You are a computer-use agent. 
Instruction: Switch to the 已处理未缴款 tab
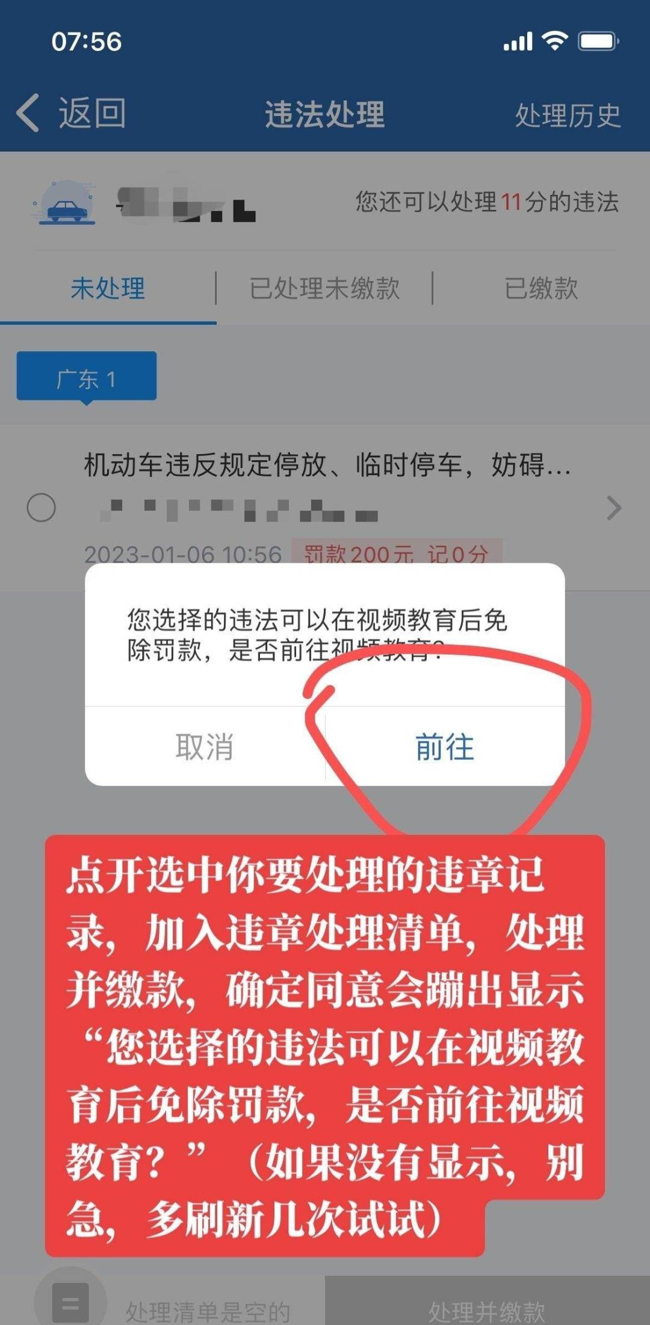tap(324, 289)
